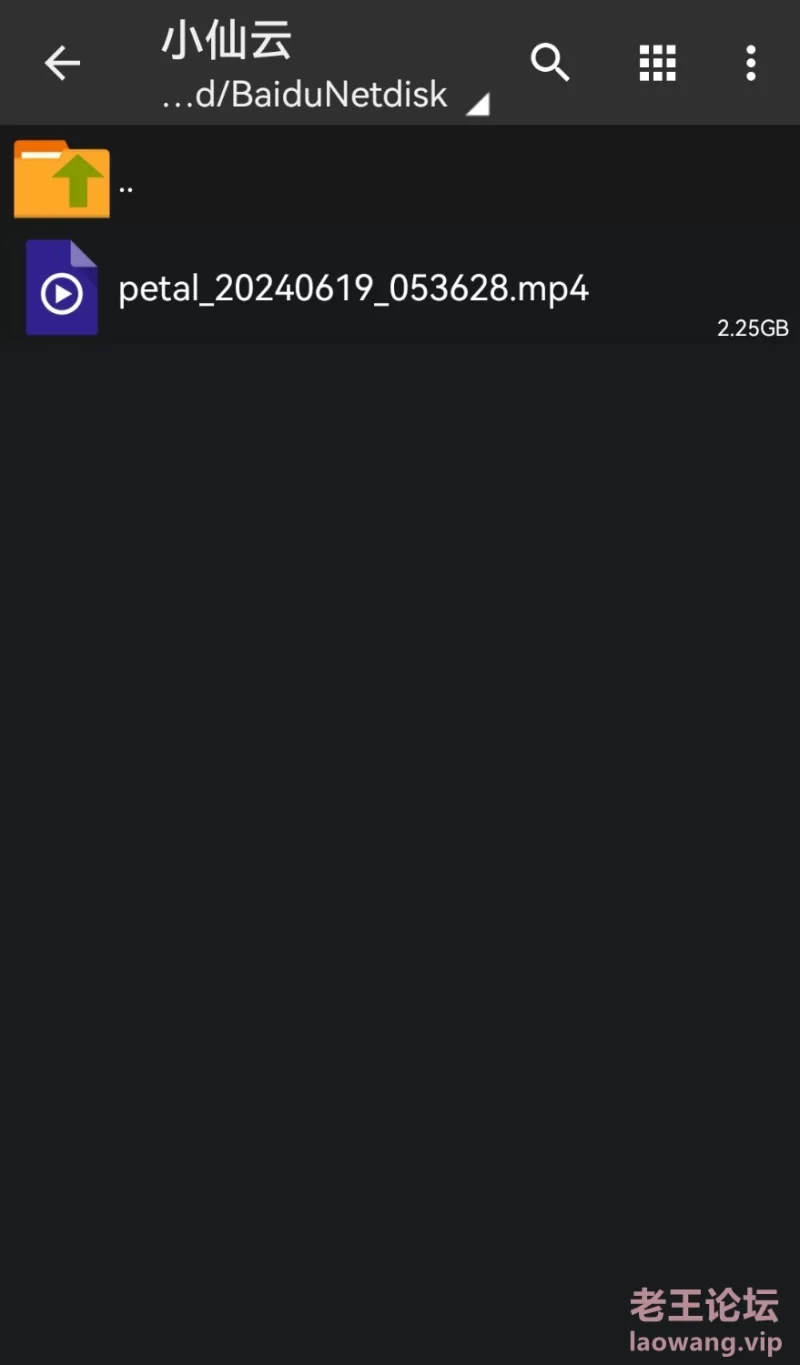Go back with the arrow icon
This screenshot has height=1365, width=800.
pyautogui.click(x=62, y=63)
